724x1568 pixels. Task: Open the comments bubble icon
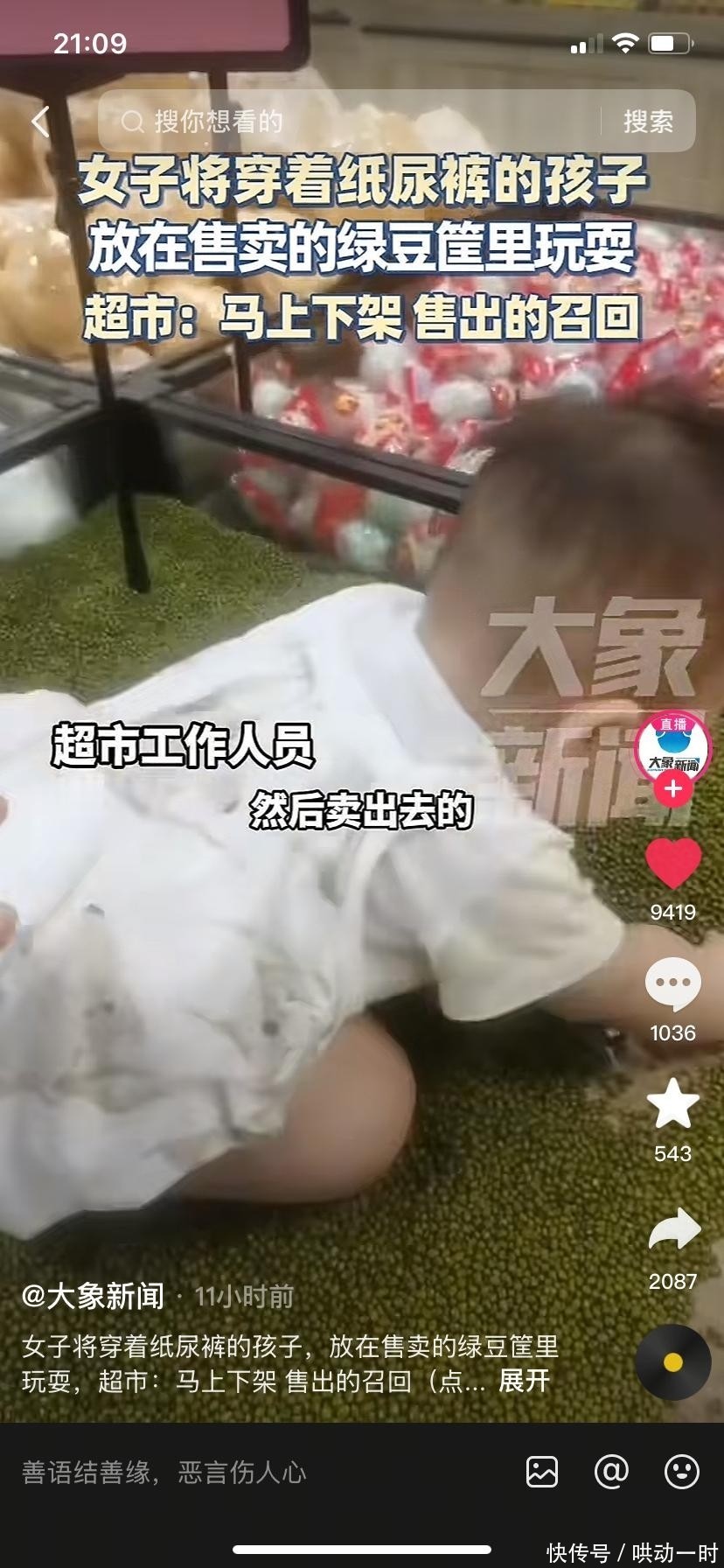tap(672, 983)
